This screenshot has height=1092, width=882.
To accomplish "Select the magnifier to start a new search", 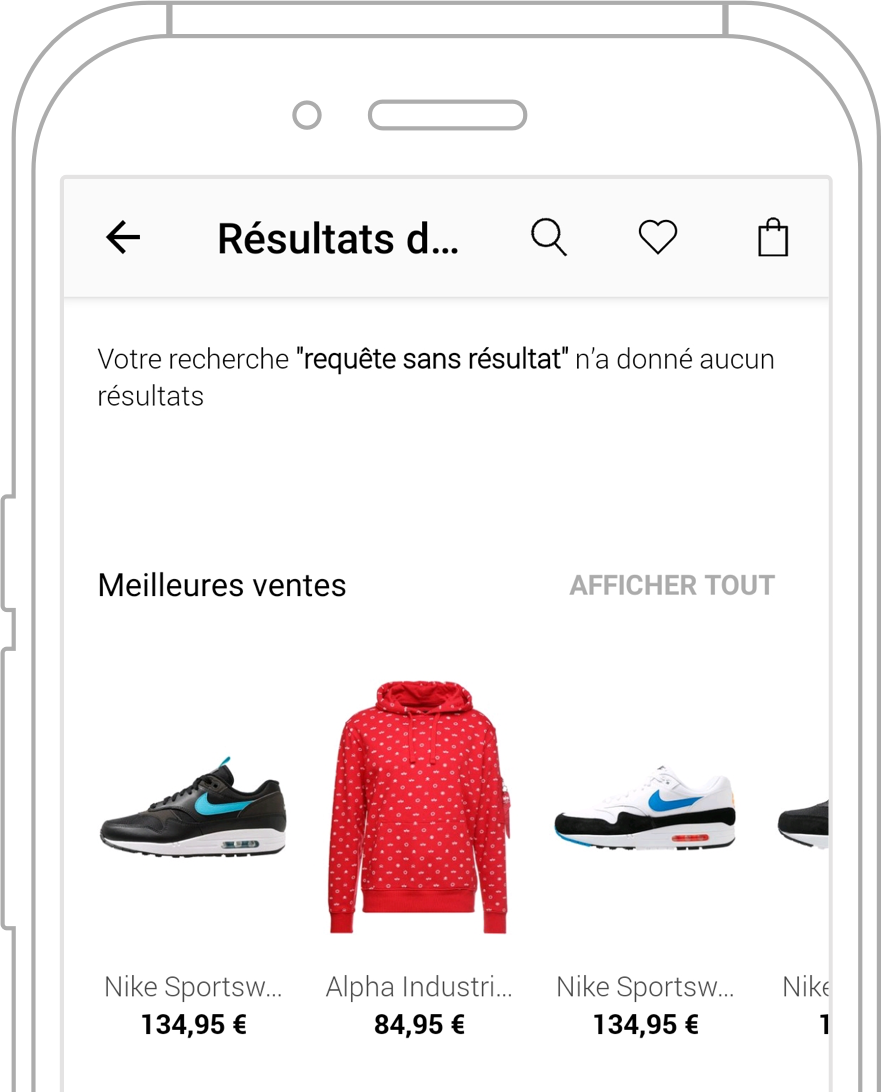I will click(548, 237).
